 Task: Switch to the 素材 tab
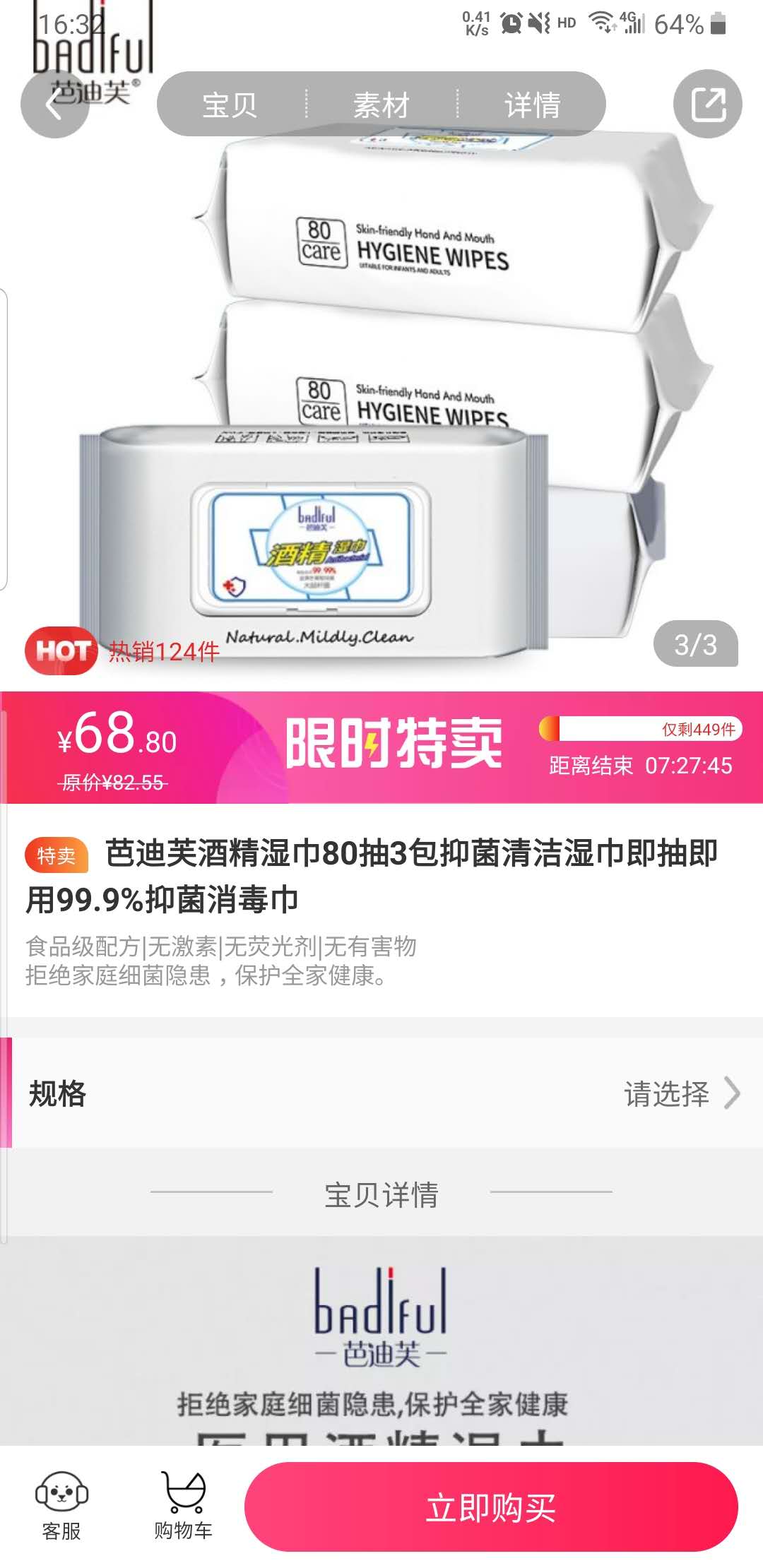tap(381, 105)
